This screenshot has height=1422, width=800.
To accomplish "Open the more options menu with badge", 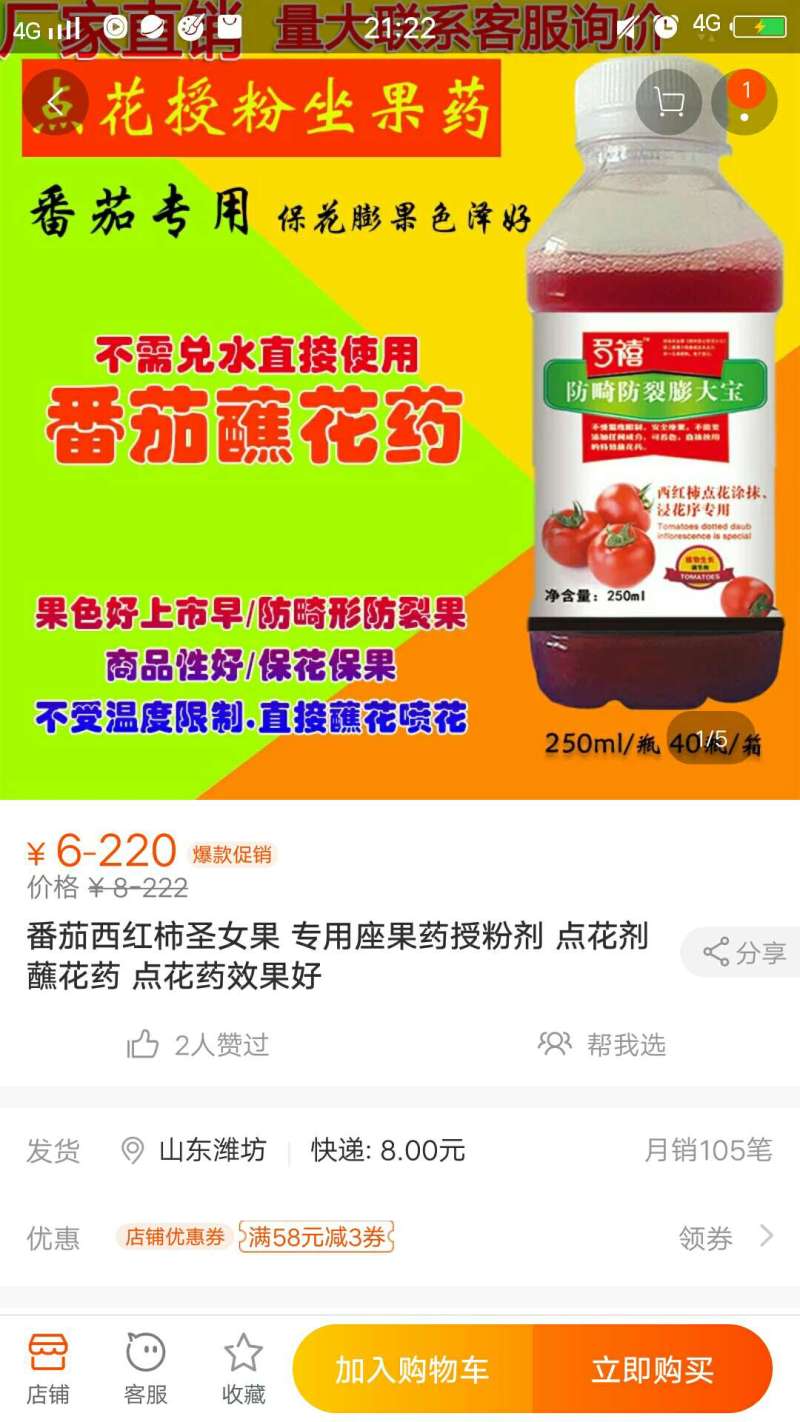I will 744,101.
